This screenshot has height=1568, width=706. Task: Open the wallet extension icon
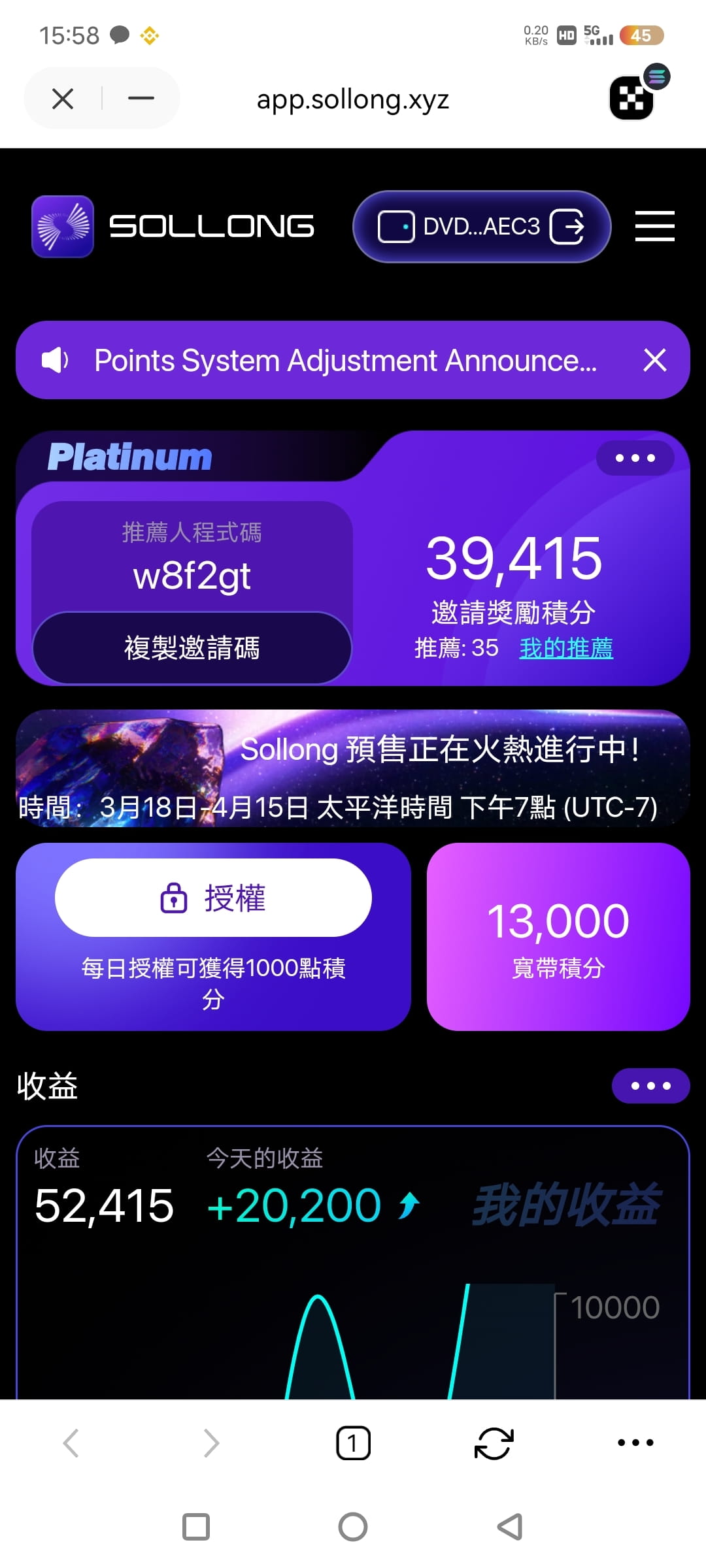[633, 97]
